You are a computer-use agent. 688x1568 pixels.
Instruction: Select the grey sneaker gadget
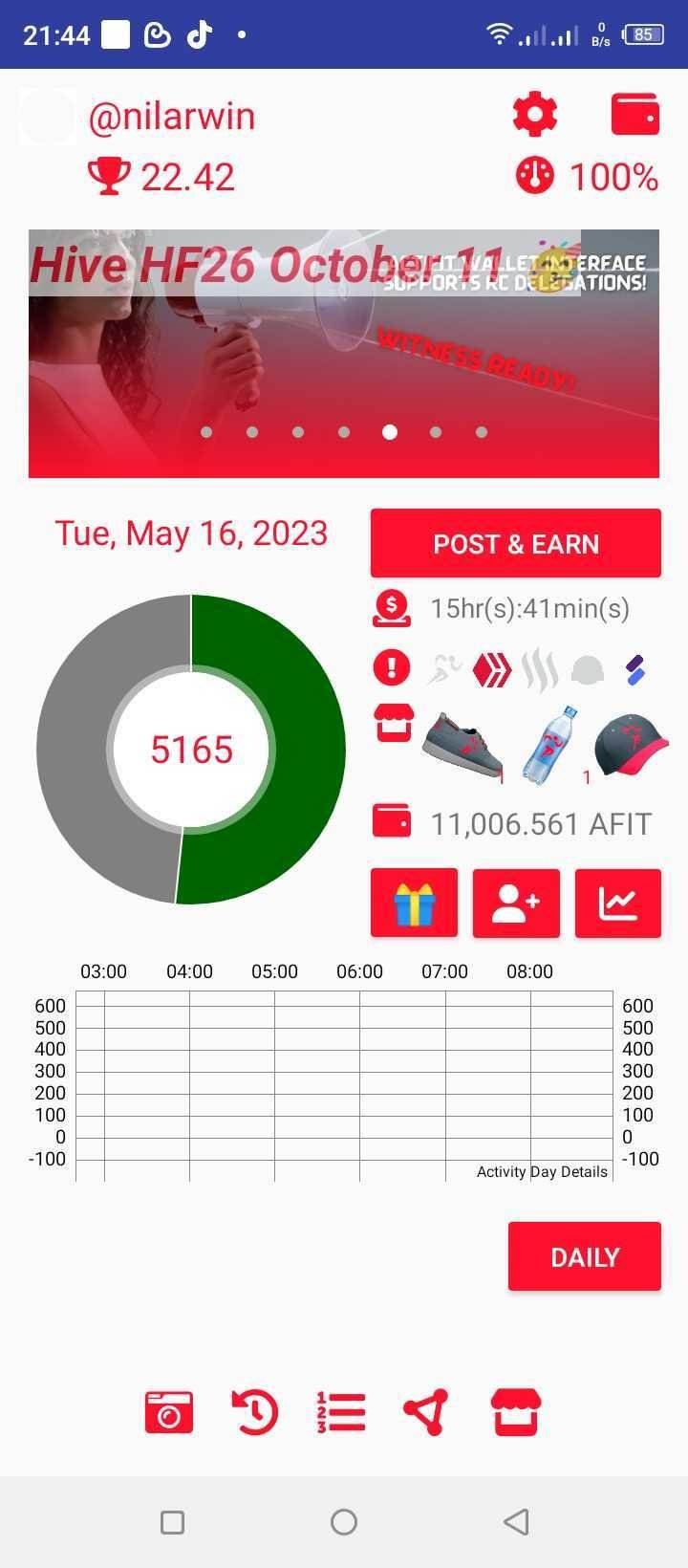462,746
